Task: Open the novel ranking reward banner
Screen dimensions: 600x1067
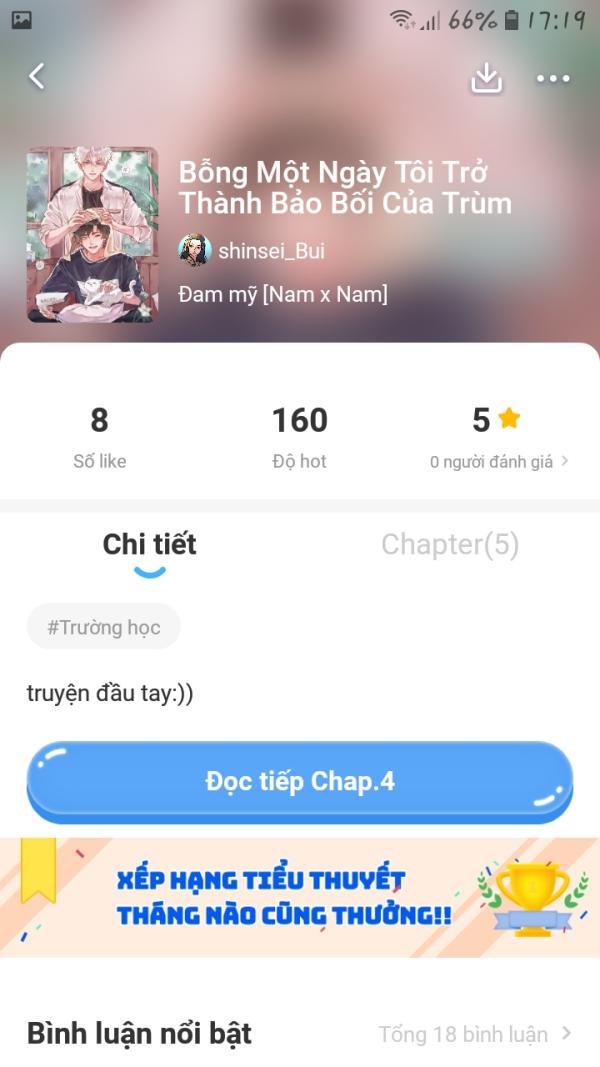Action: (x=300, y=897)
